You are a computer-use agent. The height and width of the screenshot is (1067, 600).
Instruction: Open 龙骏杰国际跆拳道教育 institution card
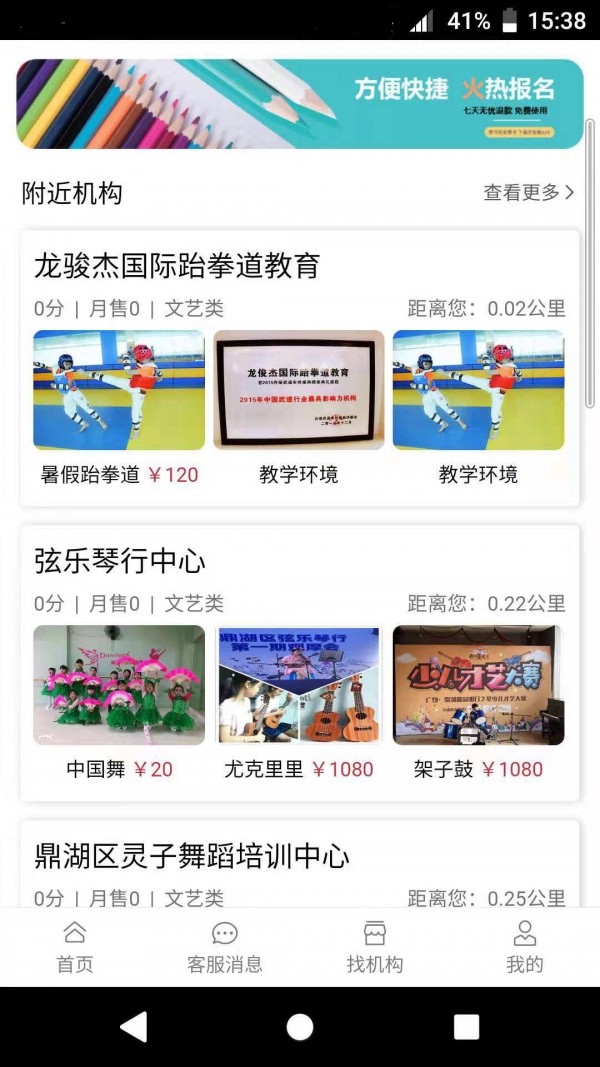coord(177,265)
